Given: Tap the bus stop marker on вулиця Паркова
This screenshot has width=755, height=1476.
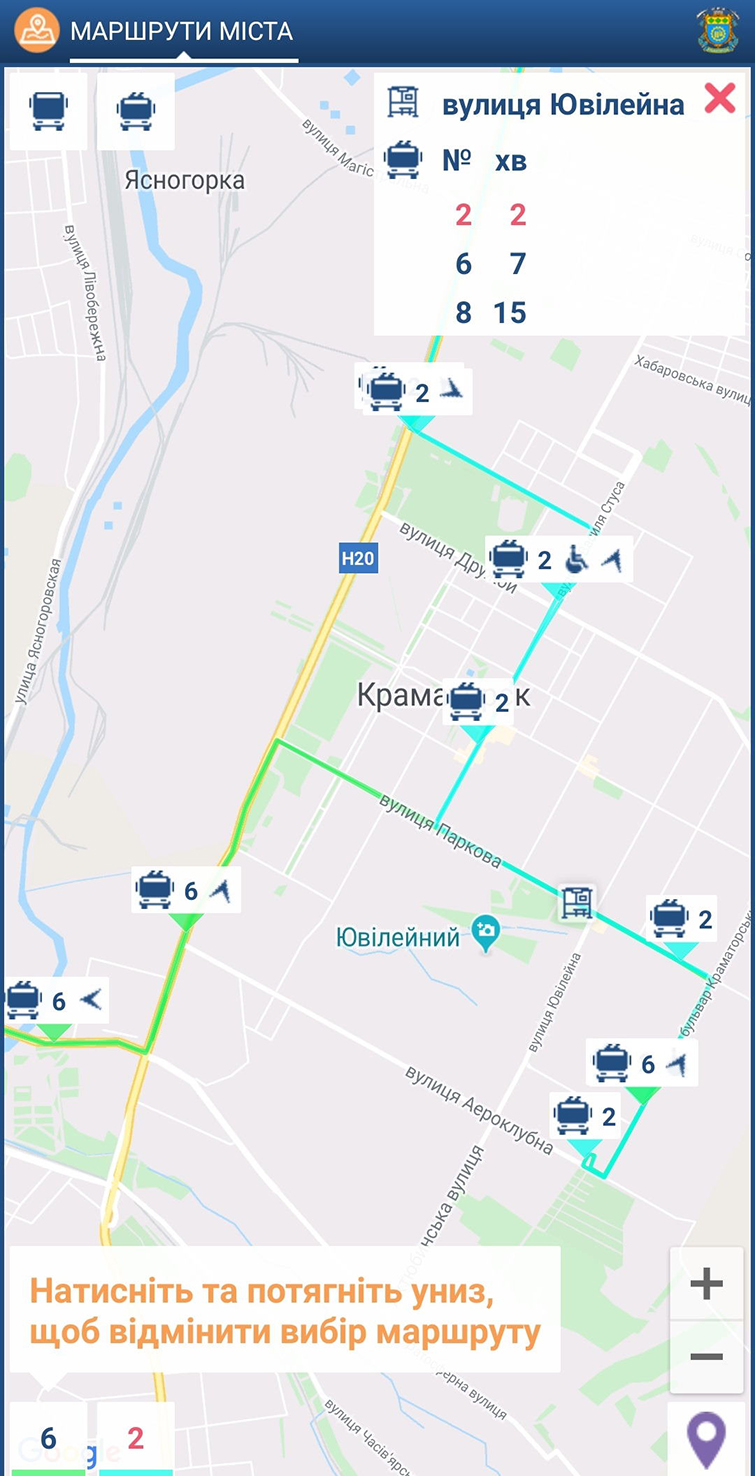Looking at the screenshot, I should tap(577, 903).
